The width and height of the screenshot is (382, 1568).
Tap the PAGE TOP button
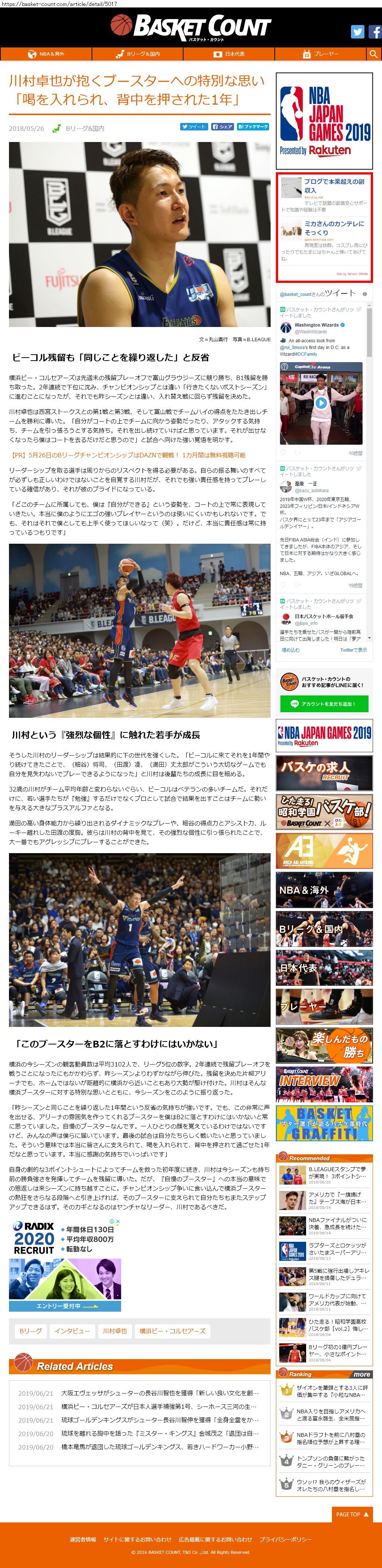[x=352, y=1515]
